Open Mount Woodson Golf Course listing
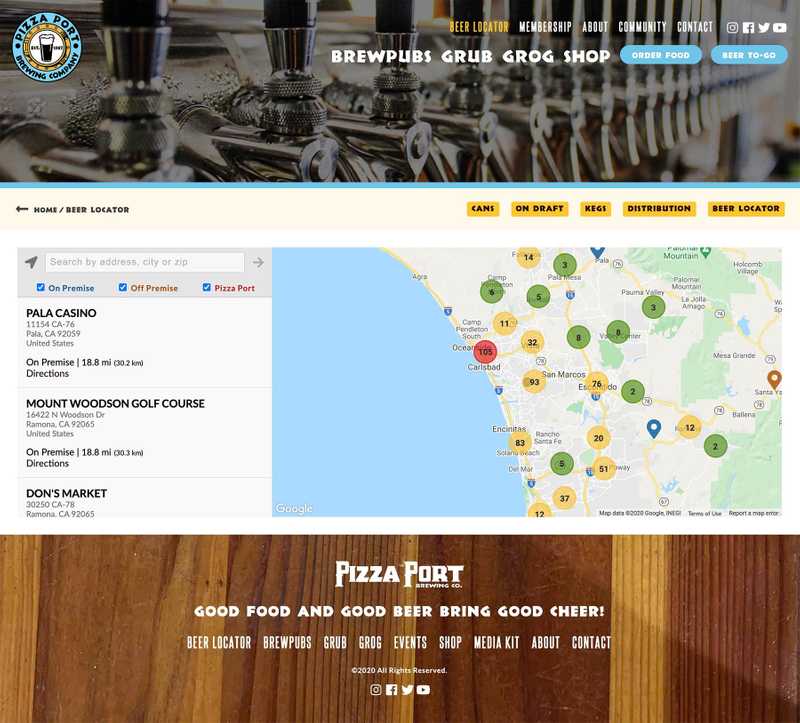 tap(115, 403)
